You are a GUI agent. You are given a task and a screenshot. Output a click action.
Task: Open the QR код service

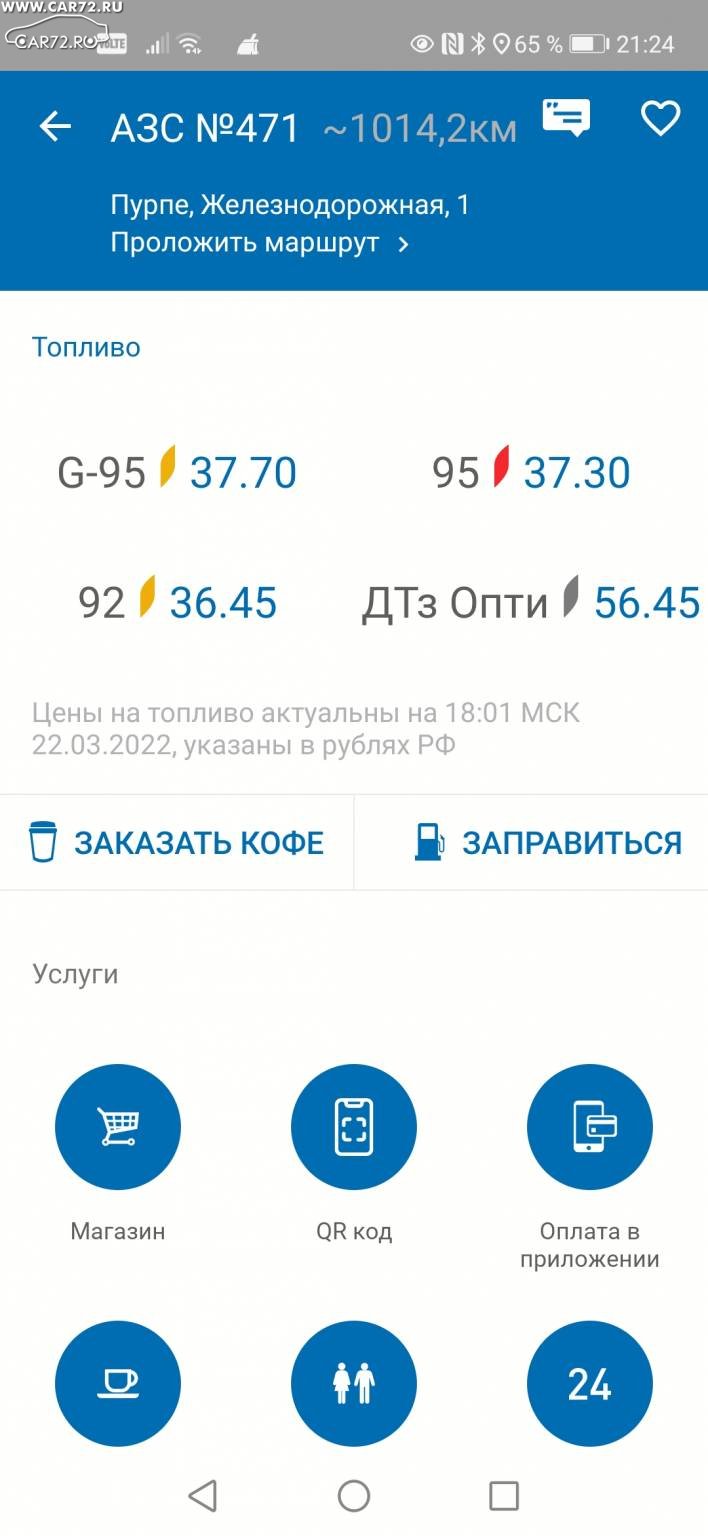[354, 1127]
